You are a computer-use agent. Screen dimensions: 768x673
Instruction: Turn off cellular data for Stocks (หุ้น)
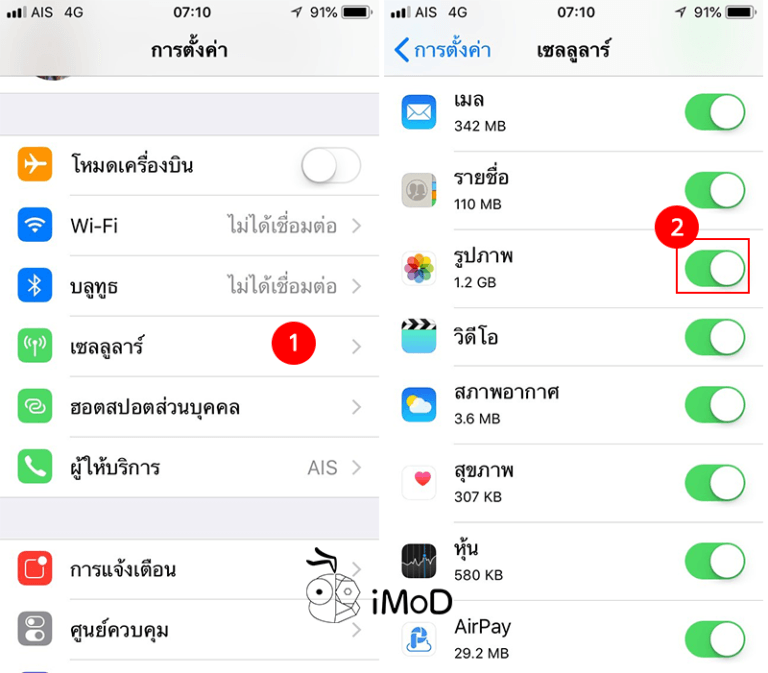pos(715,560)
